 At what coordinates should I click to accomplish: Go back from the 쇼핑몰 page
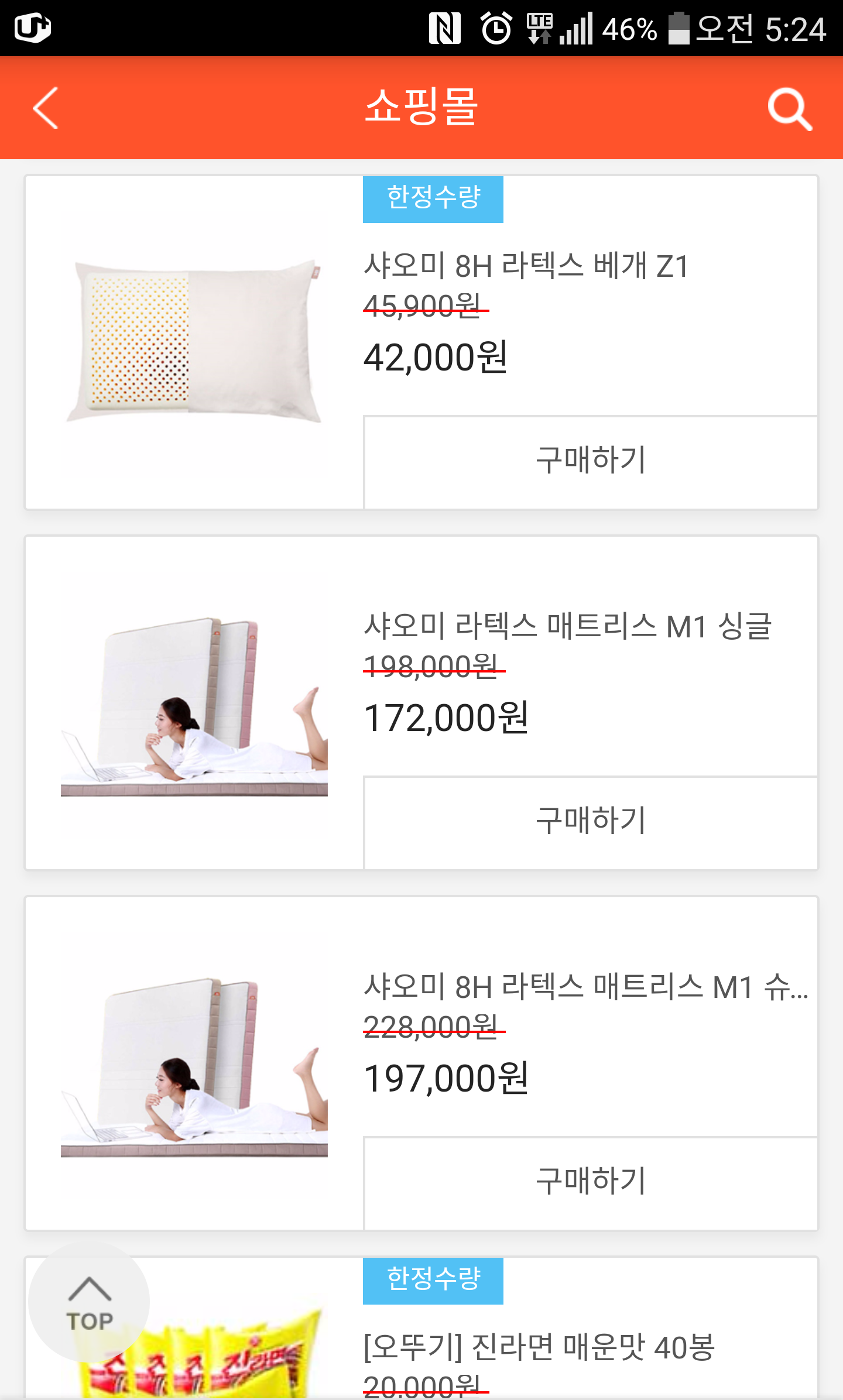coord(46,108)
